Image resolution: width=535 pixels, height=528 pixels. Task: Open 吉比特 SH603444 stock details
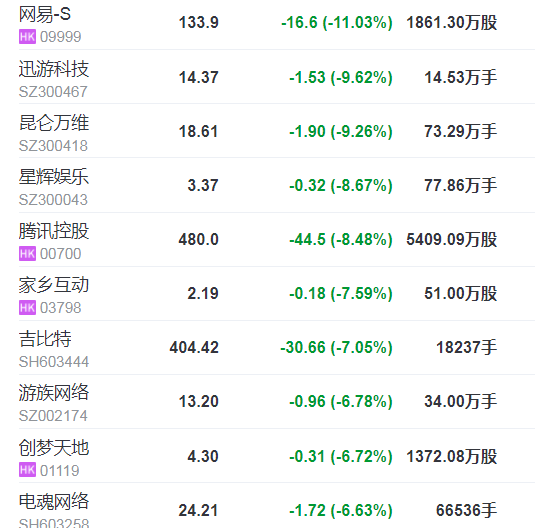click(x=277, y=347)
